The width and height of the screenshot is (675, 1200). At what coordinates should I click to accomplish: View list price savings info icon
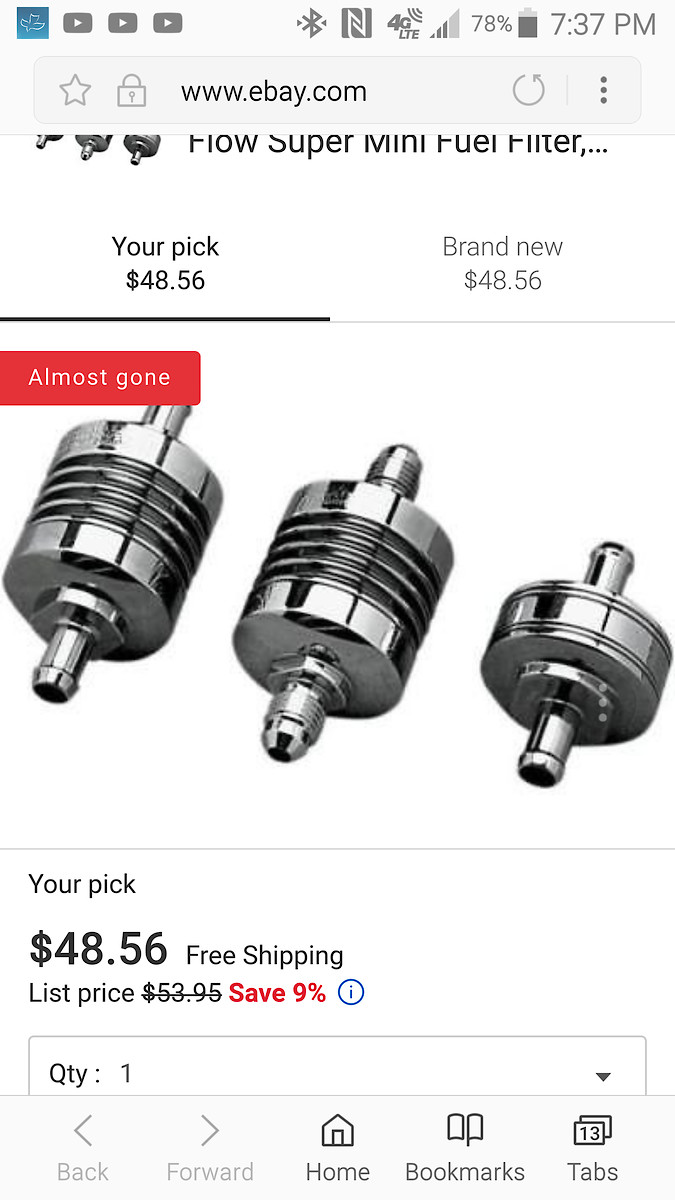tap(351, 993)
